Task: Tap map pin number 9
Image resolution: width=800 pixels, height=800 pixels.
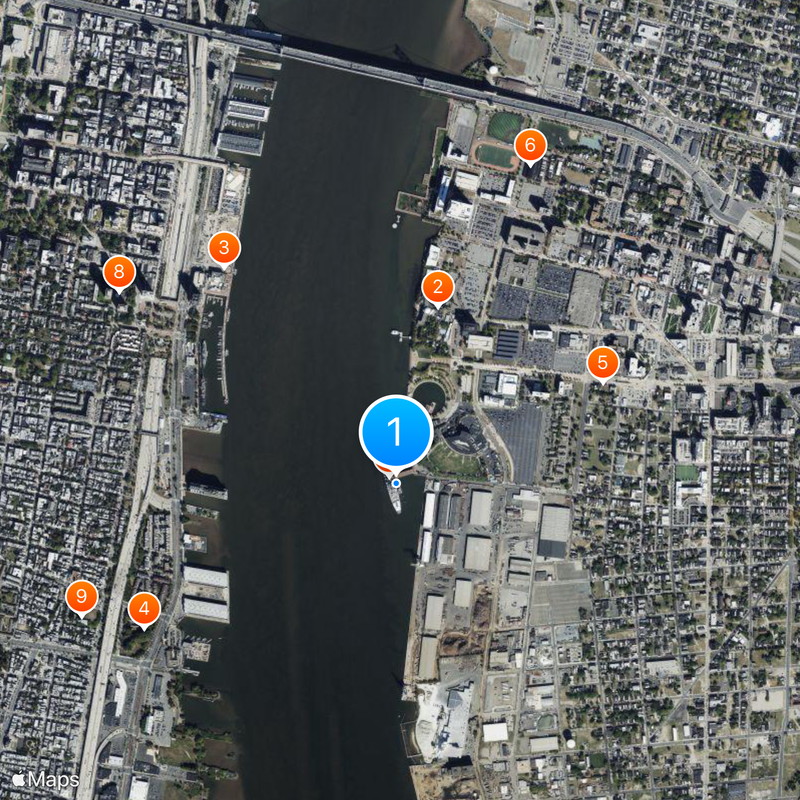Action: coord(82,598)
